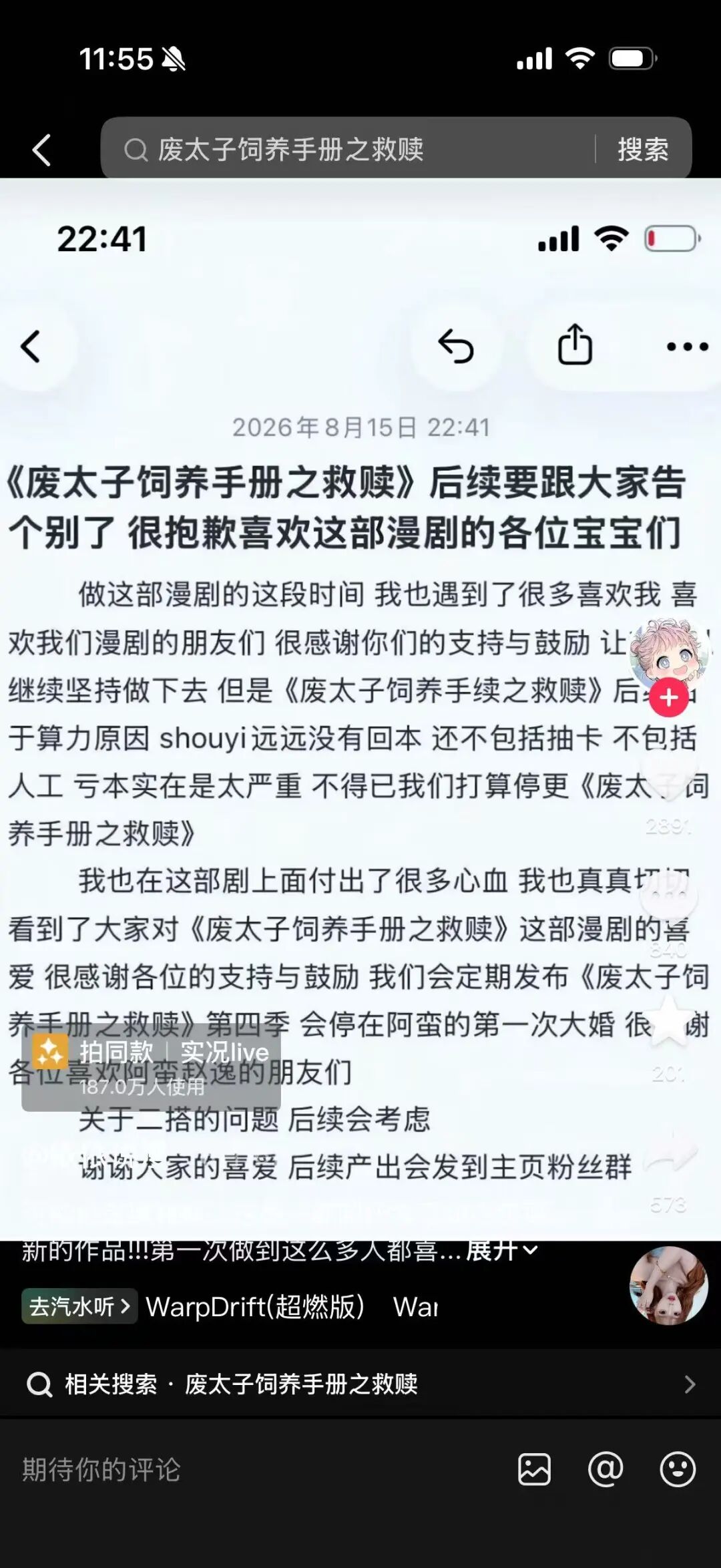Screen dimensions: 721x1568
Task: Mention someone with the @ icon
Action: pos(606,1469)
